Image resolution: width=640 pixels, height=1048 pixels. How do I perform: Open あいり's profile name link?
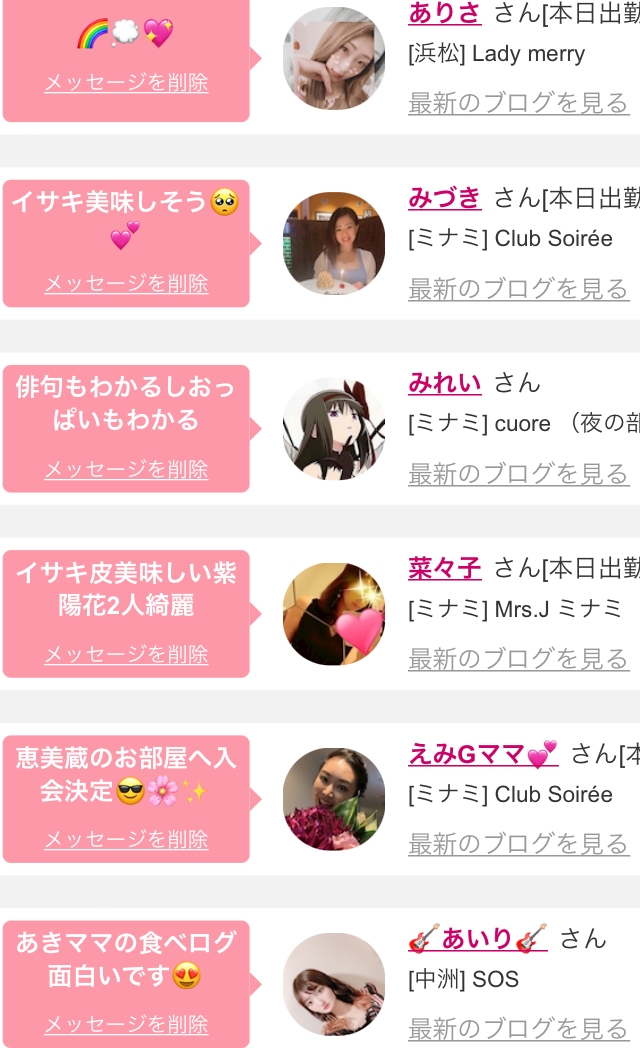(478, 938)
